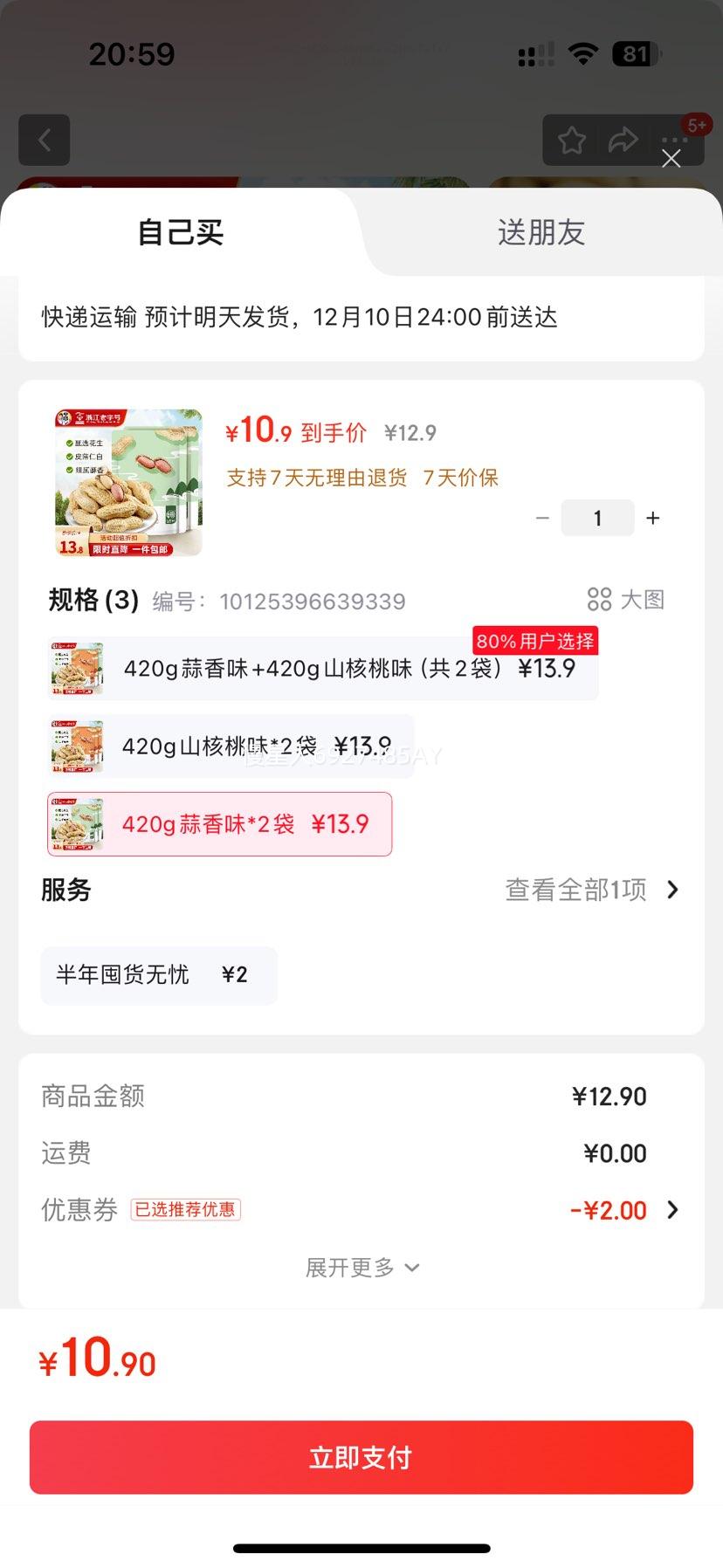
Task: Expand 展开更多 for price details
Action: (x=361, y=1266)
